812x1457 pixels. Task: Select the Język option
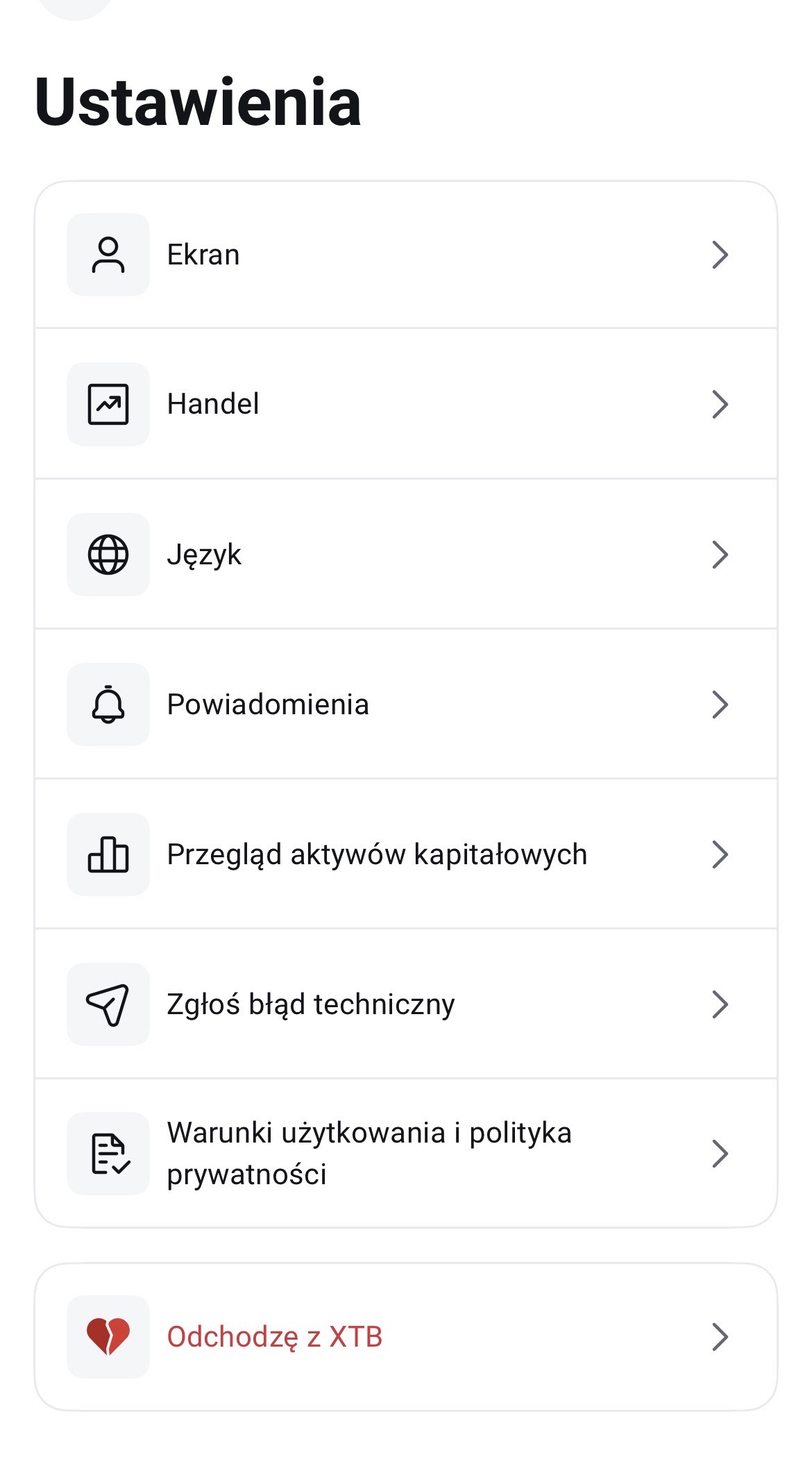coord(405,555)
